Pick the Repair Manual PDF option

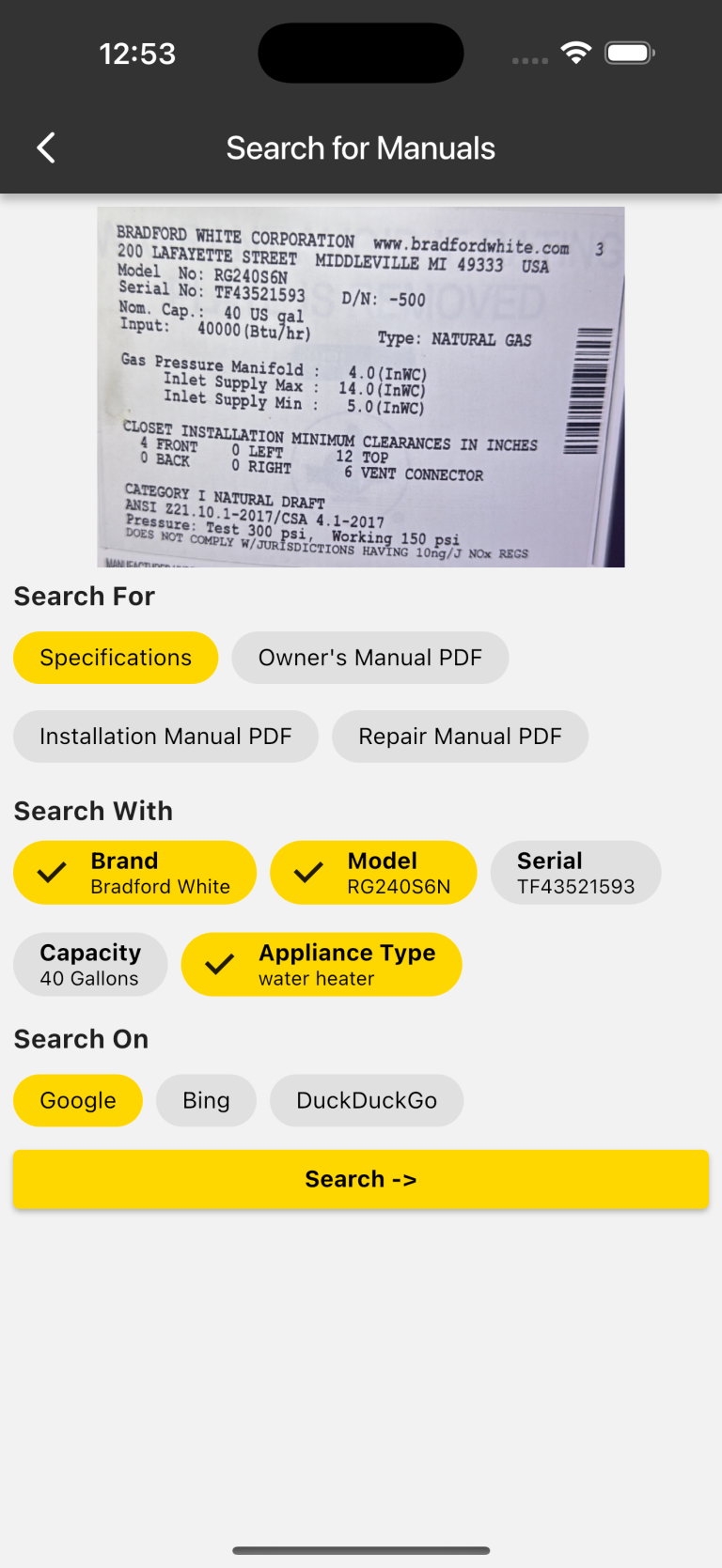[460, 737]
